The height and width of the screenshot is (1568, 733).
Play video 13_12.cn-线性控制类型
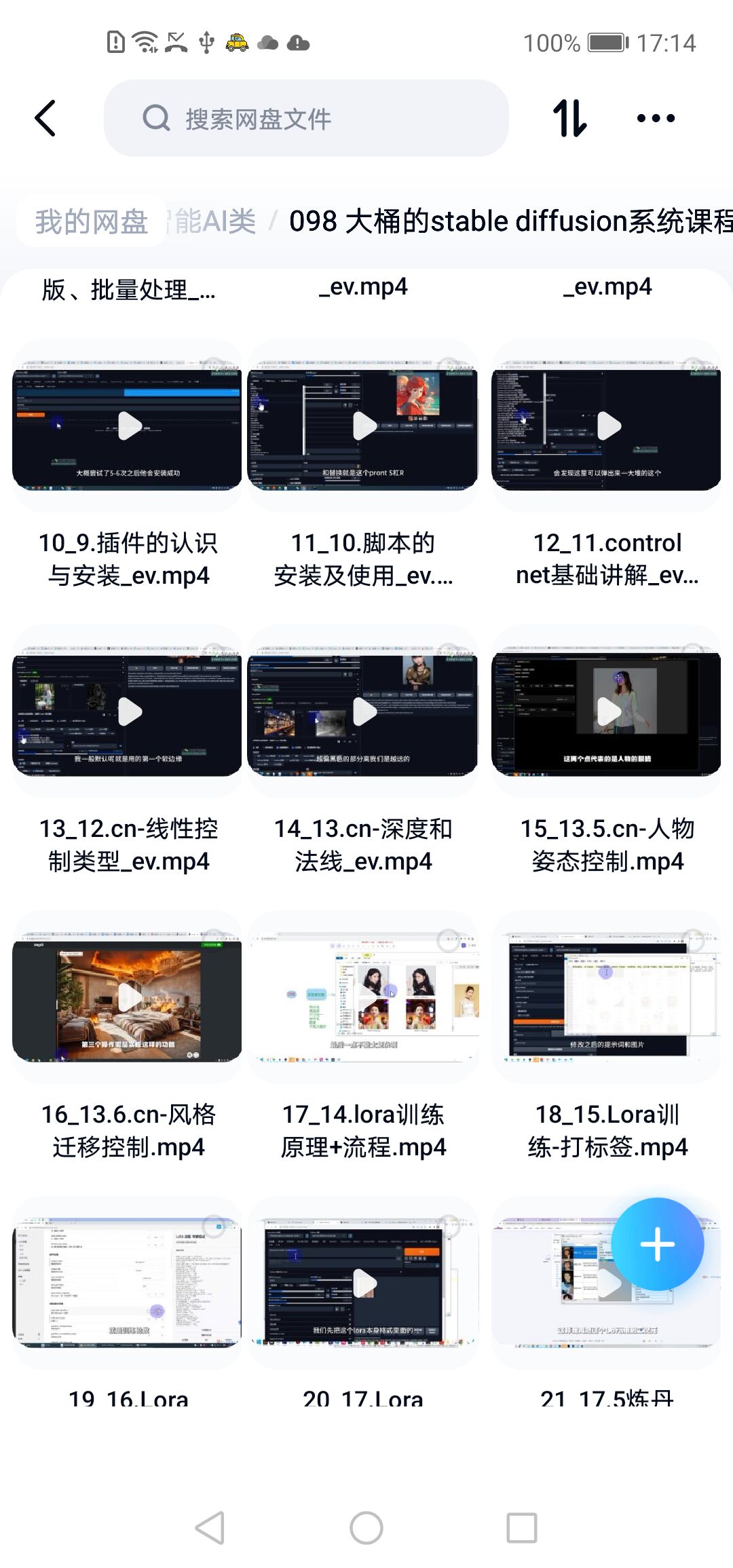(x=128, y=711)
